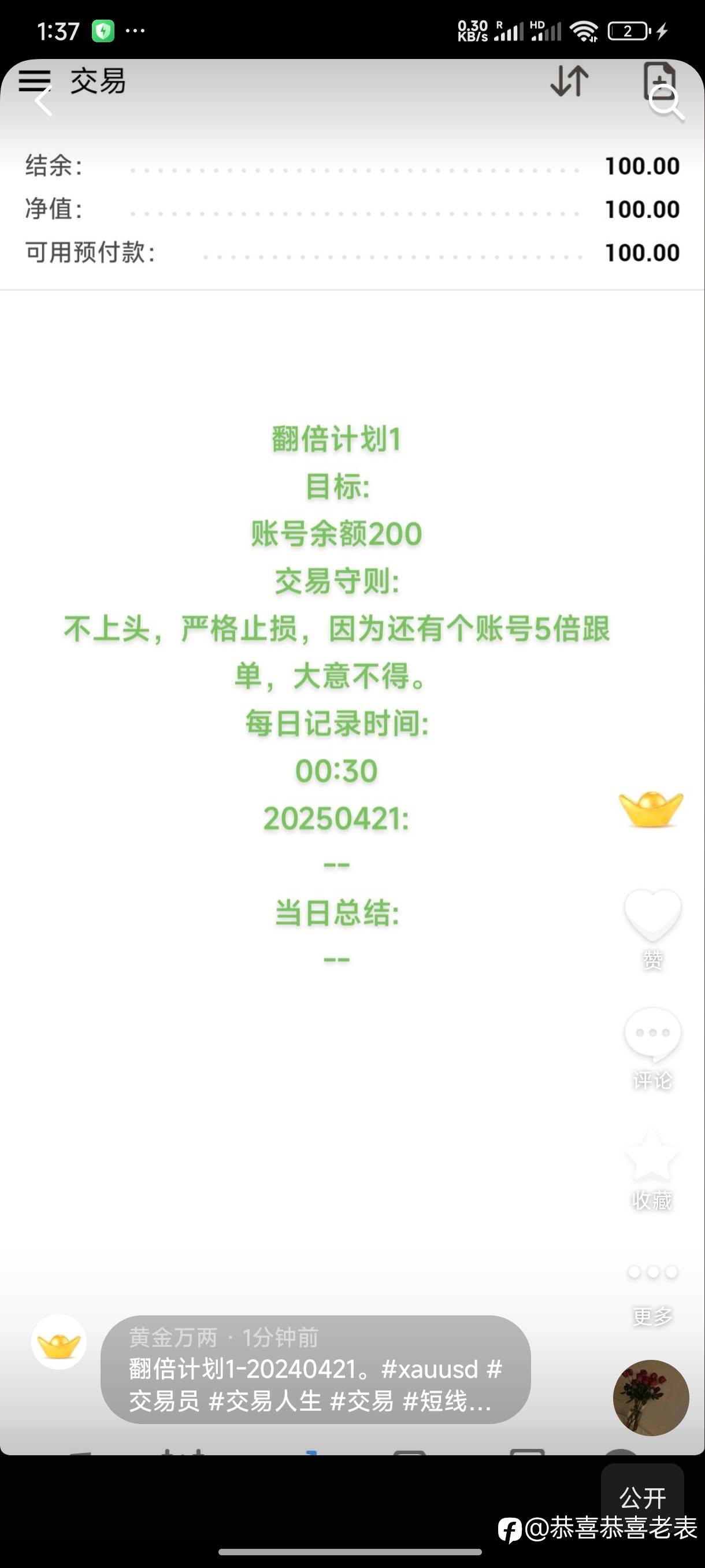705x1568 pixels.
Task: Open the 更多 three-dot menu
Action: click(652, 1271)
